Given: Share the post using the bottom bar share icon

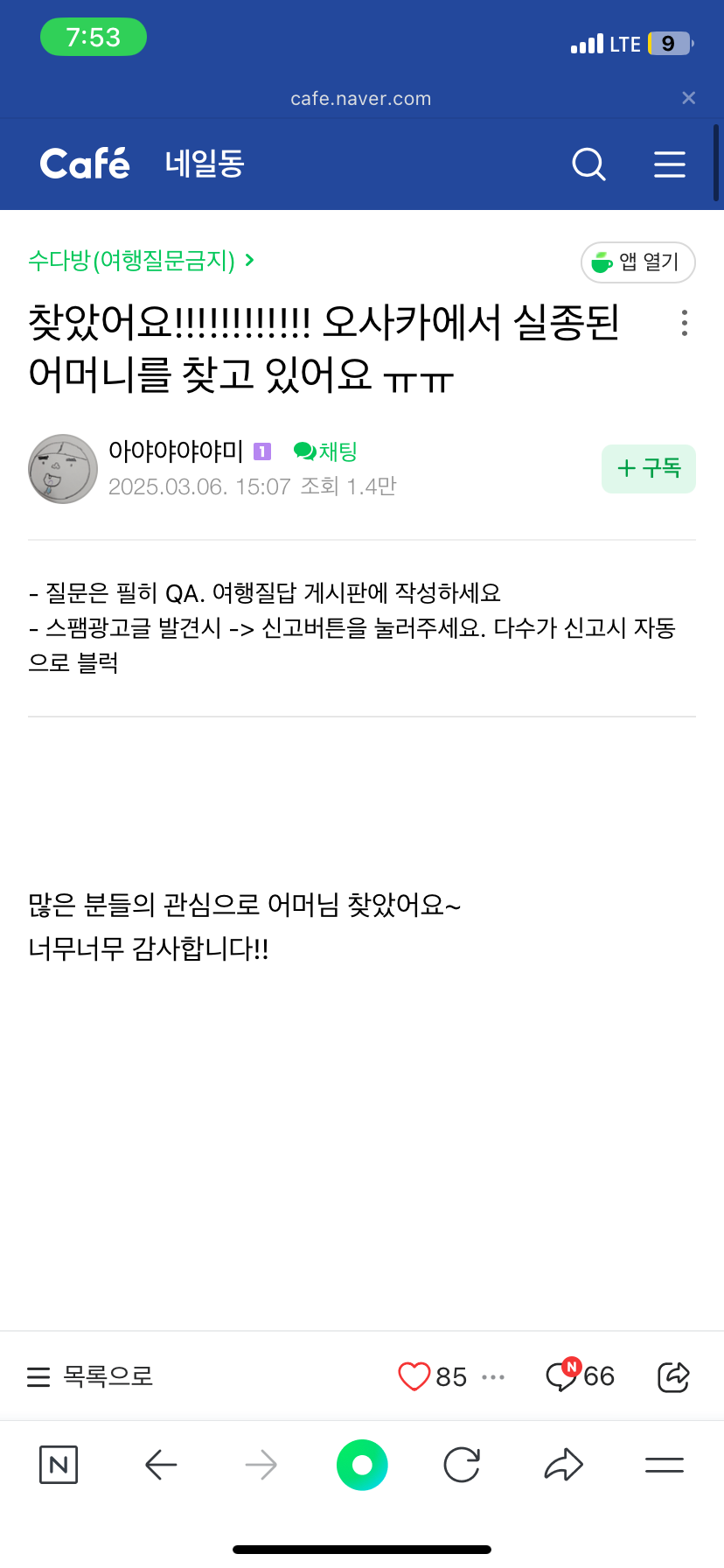Looking at the screenshot, I should point(673,1376).
